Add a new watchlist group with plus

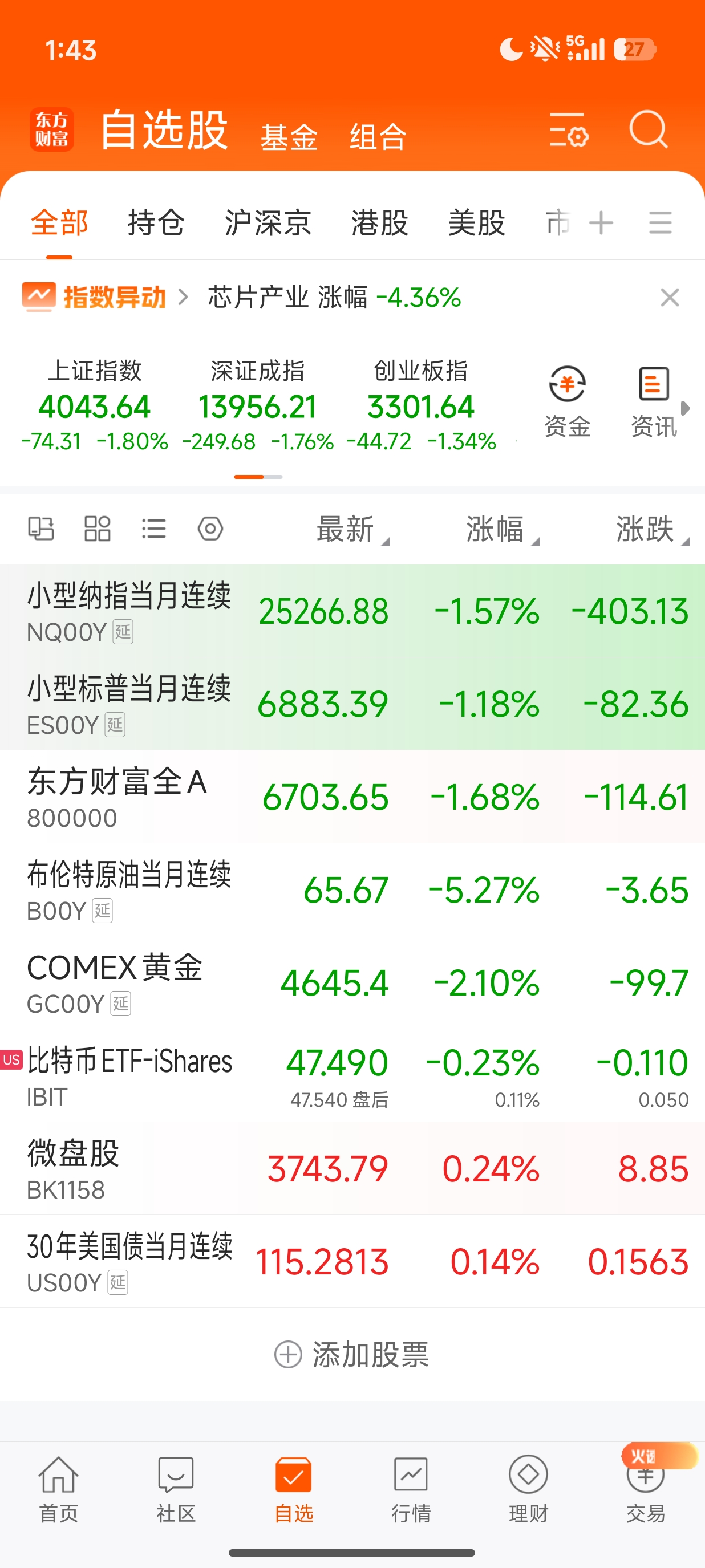tap(601, 223)
